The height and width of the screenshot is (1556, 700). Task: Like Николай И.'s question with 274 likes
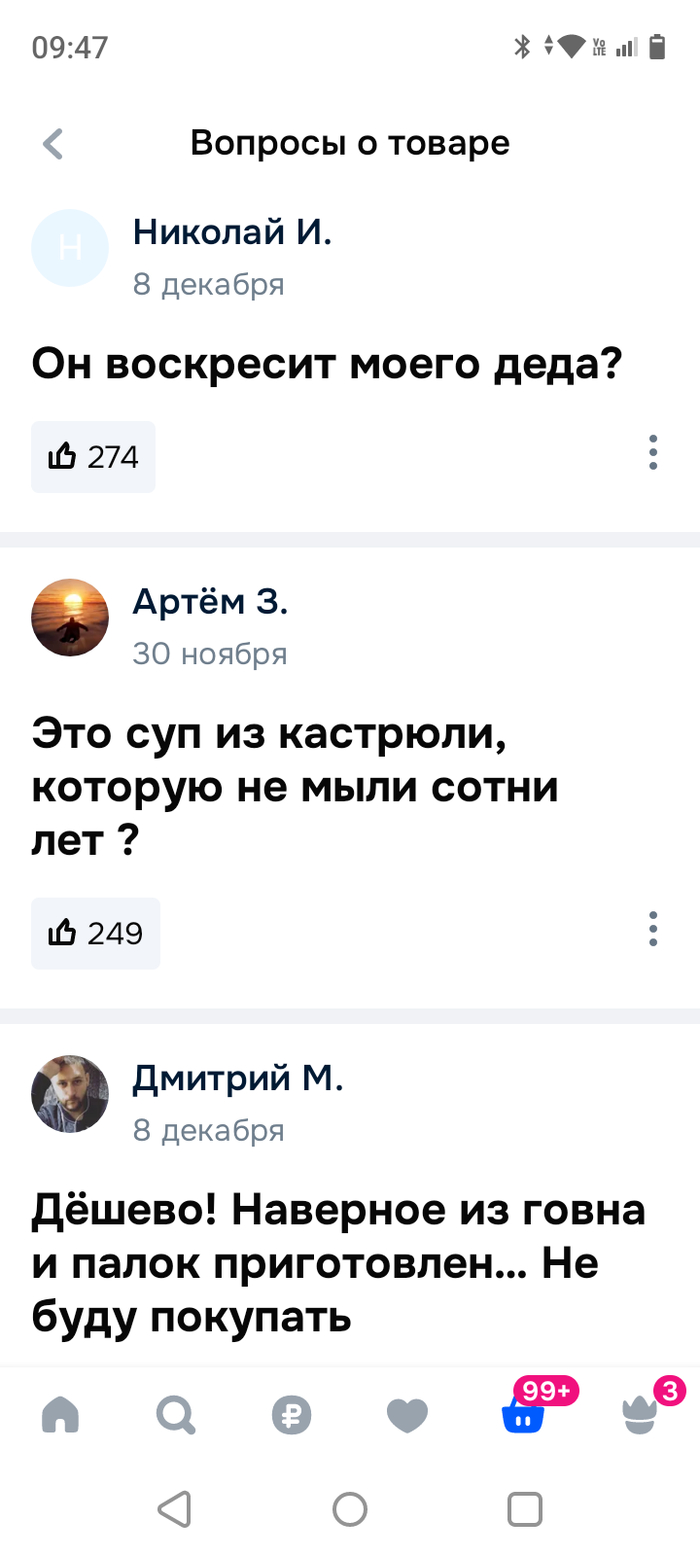(x=93, y=457)
